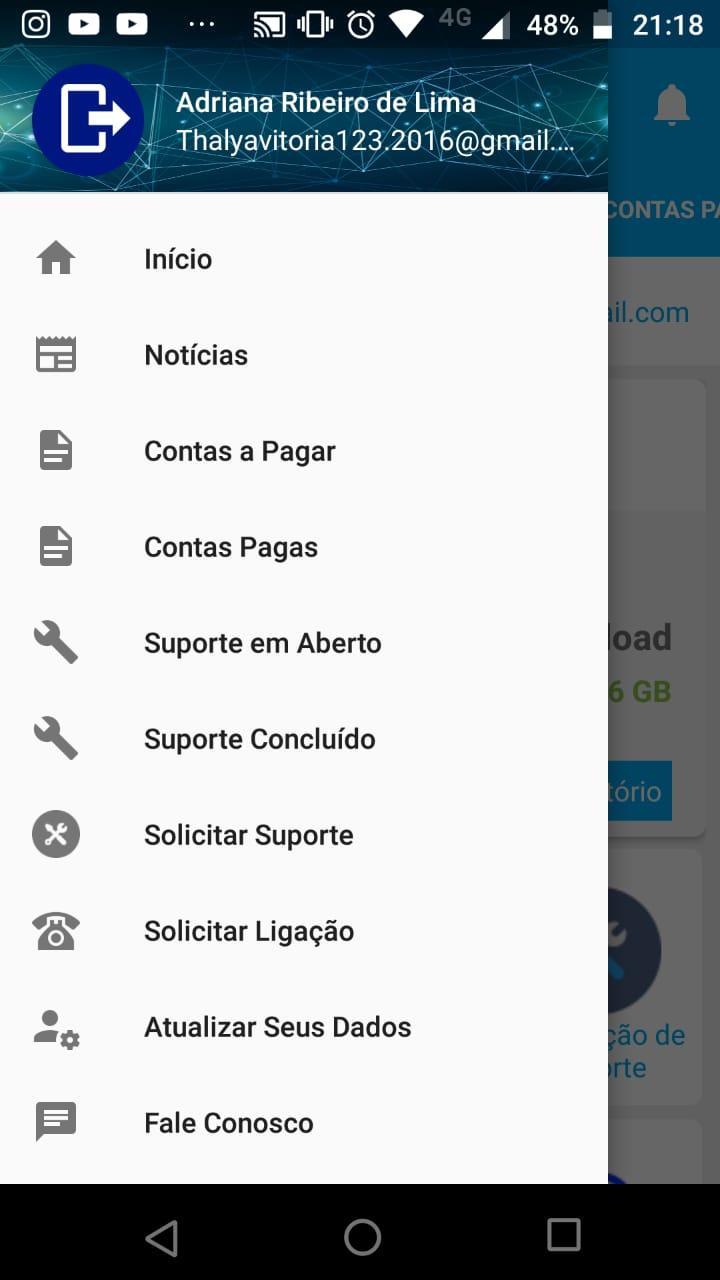Choose Solicitar Suporte

(x=249, y=835)
